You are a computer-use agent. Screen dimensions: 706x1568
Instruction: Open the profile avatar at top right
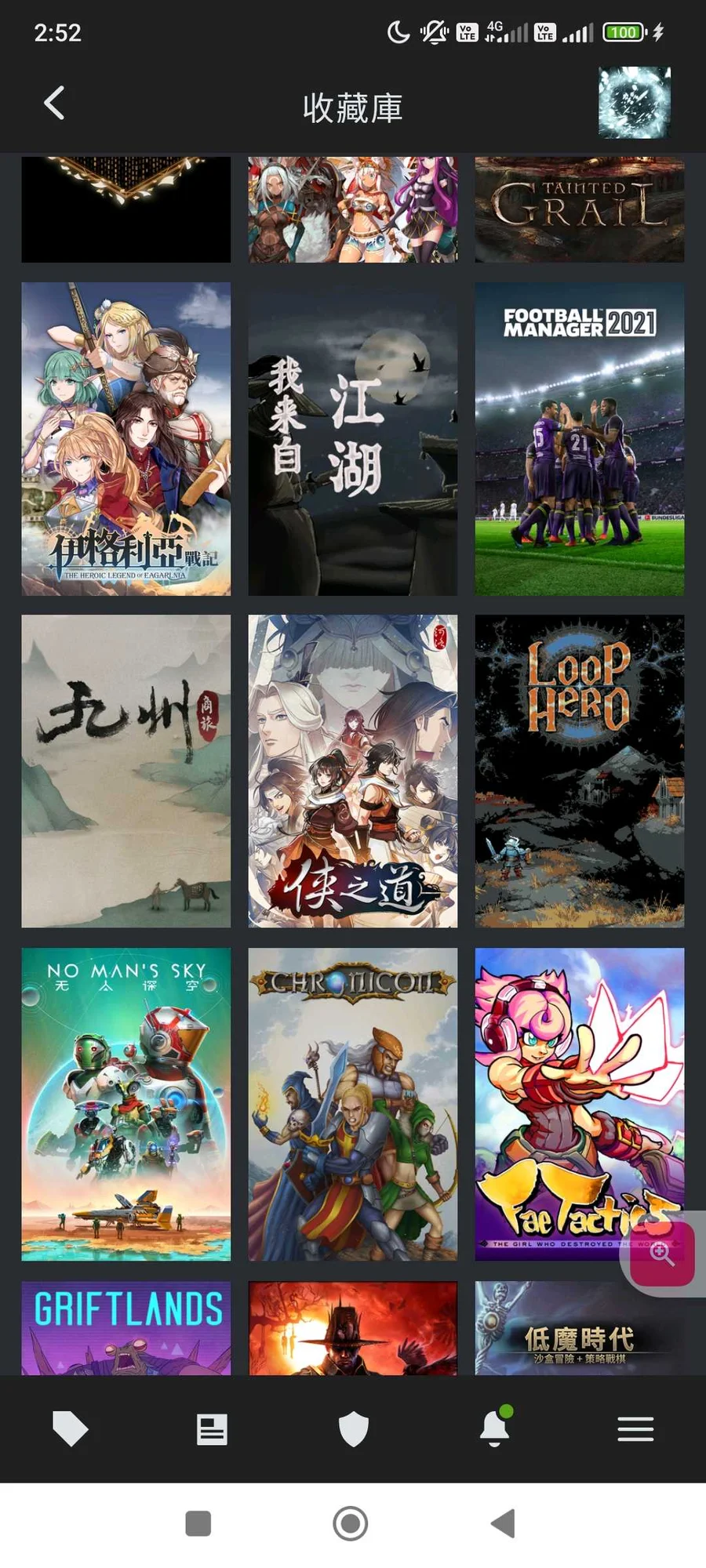point(634,103)
